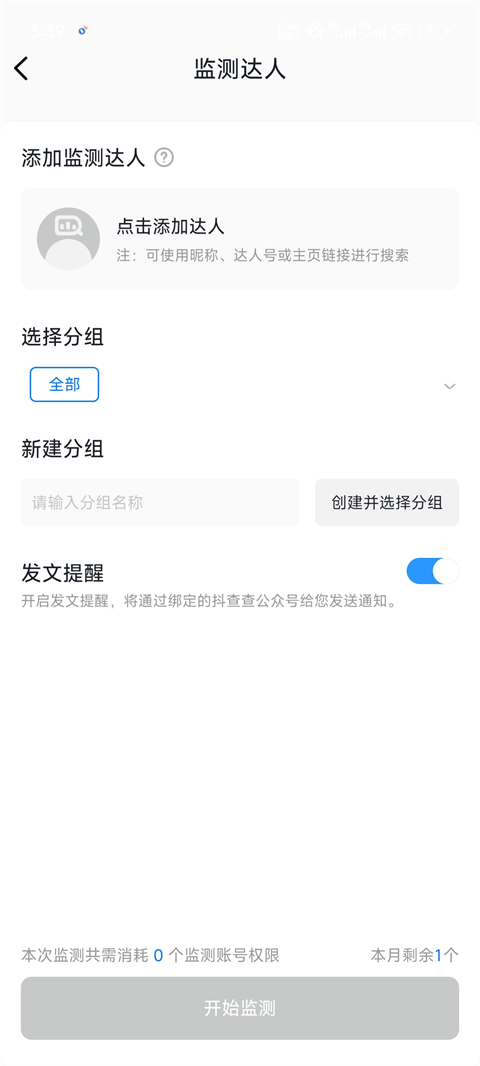Image resolution: width=480 pixels, height=1066 pixels.
Task: Go back using the top-left arrow
Action: (x=22, y=69)
